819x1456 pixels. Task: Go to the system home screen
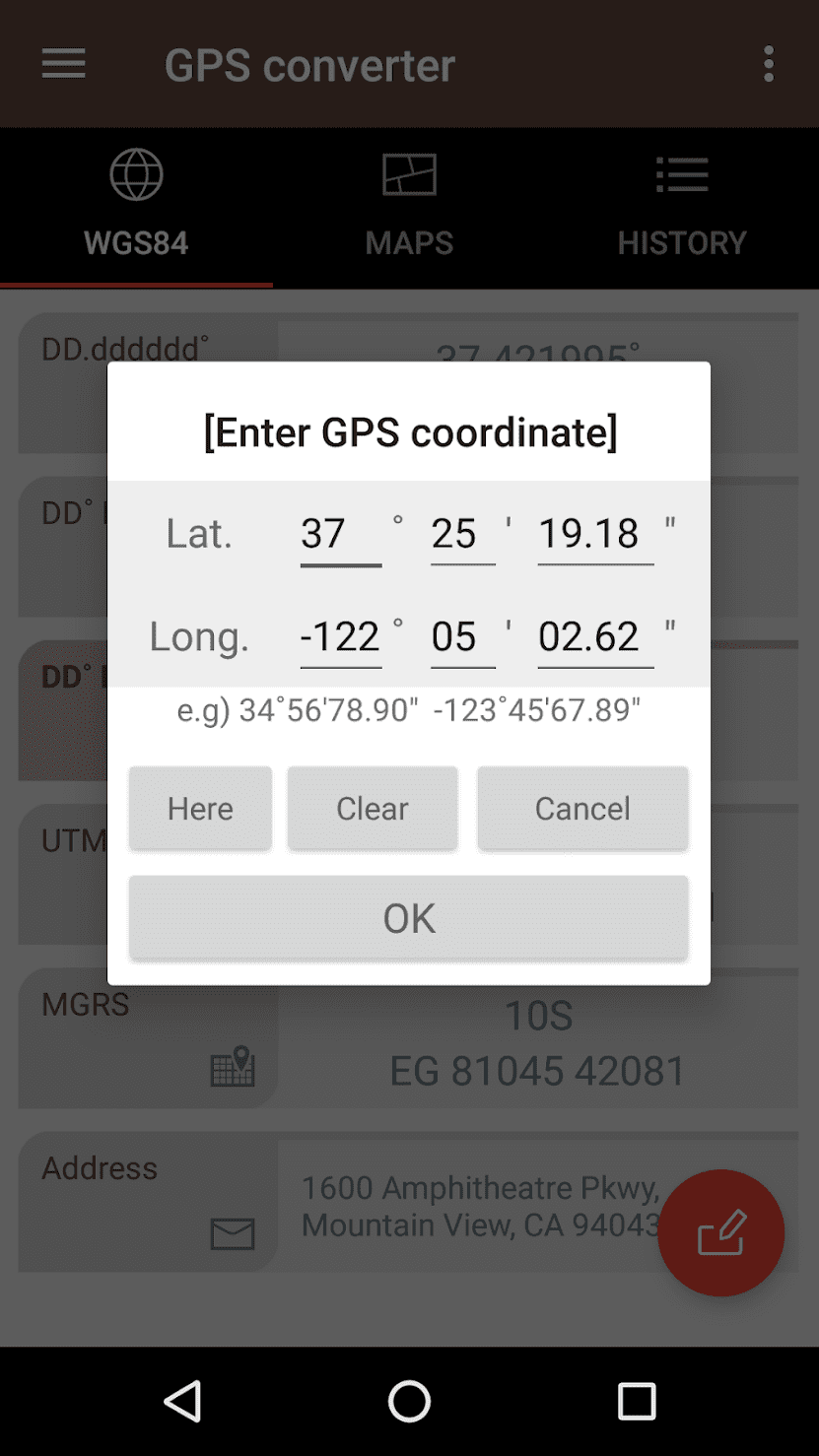click(409, 1401)
